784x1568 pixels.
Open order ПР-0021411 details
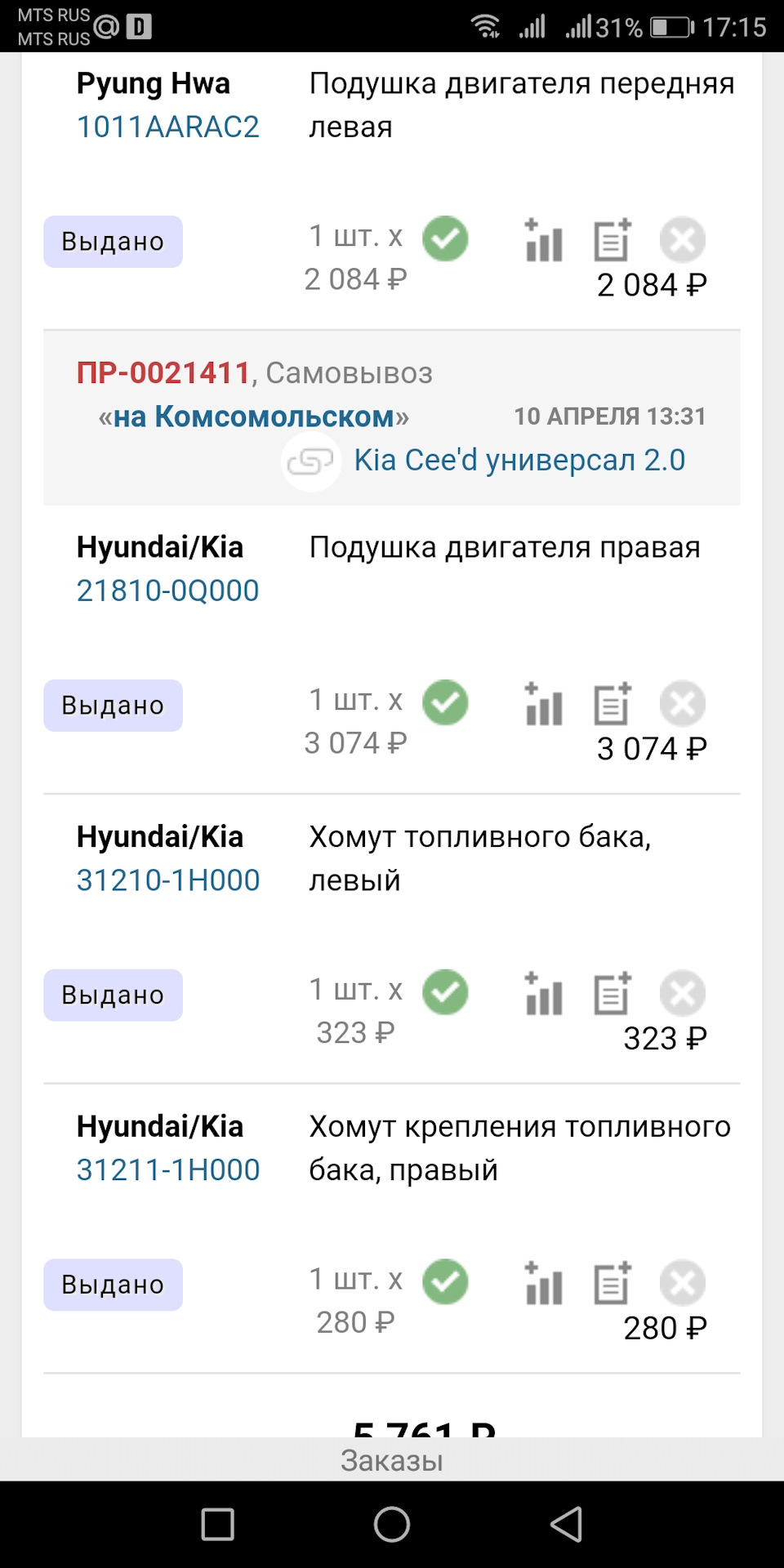pyautogui.click(x=163, y=372)
